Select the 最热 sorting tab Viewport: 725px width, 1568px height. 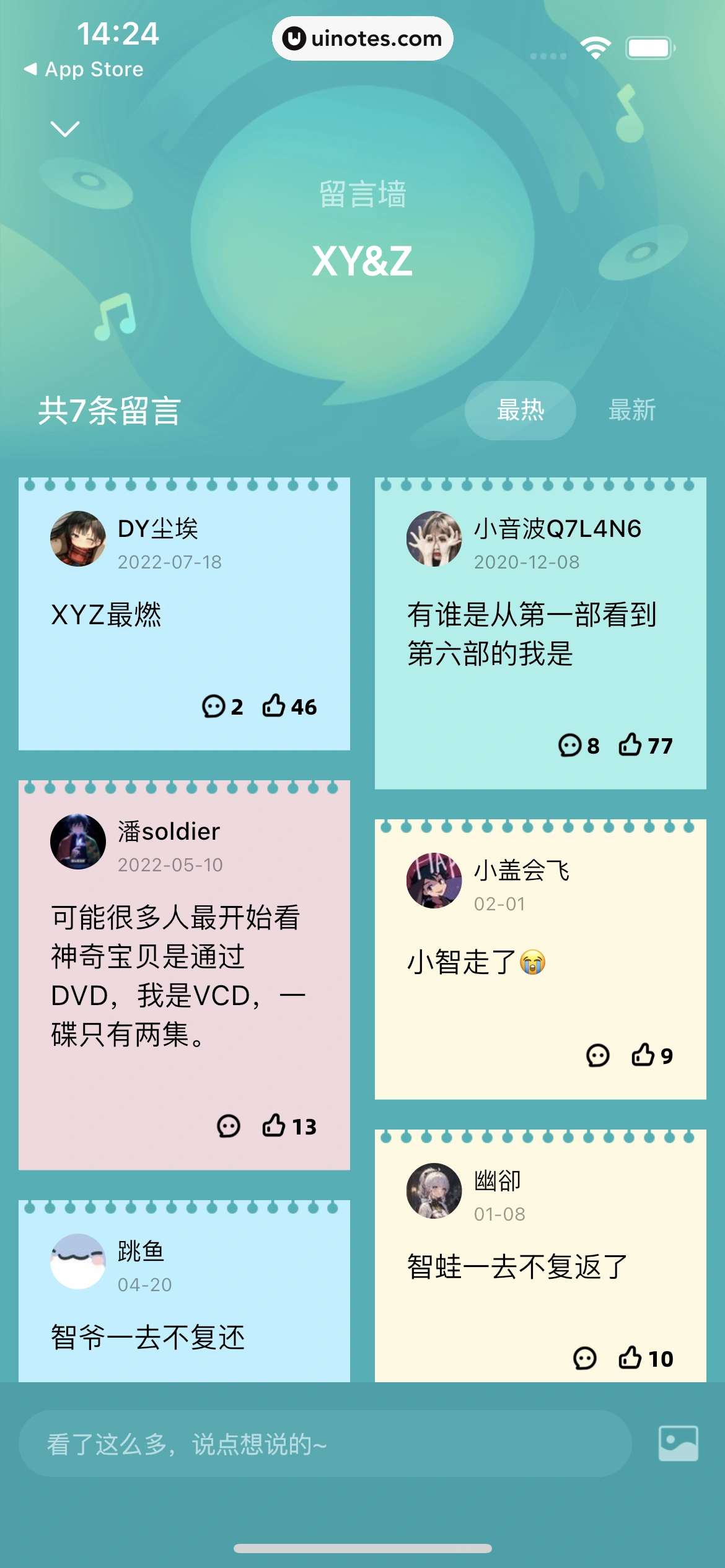pyautogui.click(x=520, y=411)
